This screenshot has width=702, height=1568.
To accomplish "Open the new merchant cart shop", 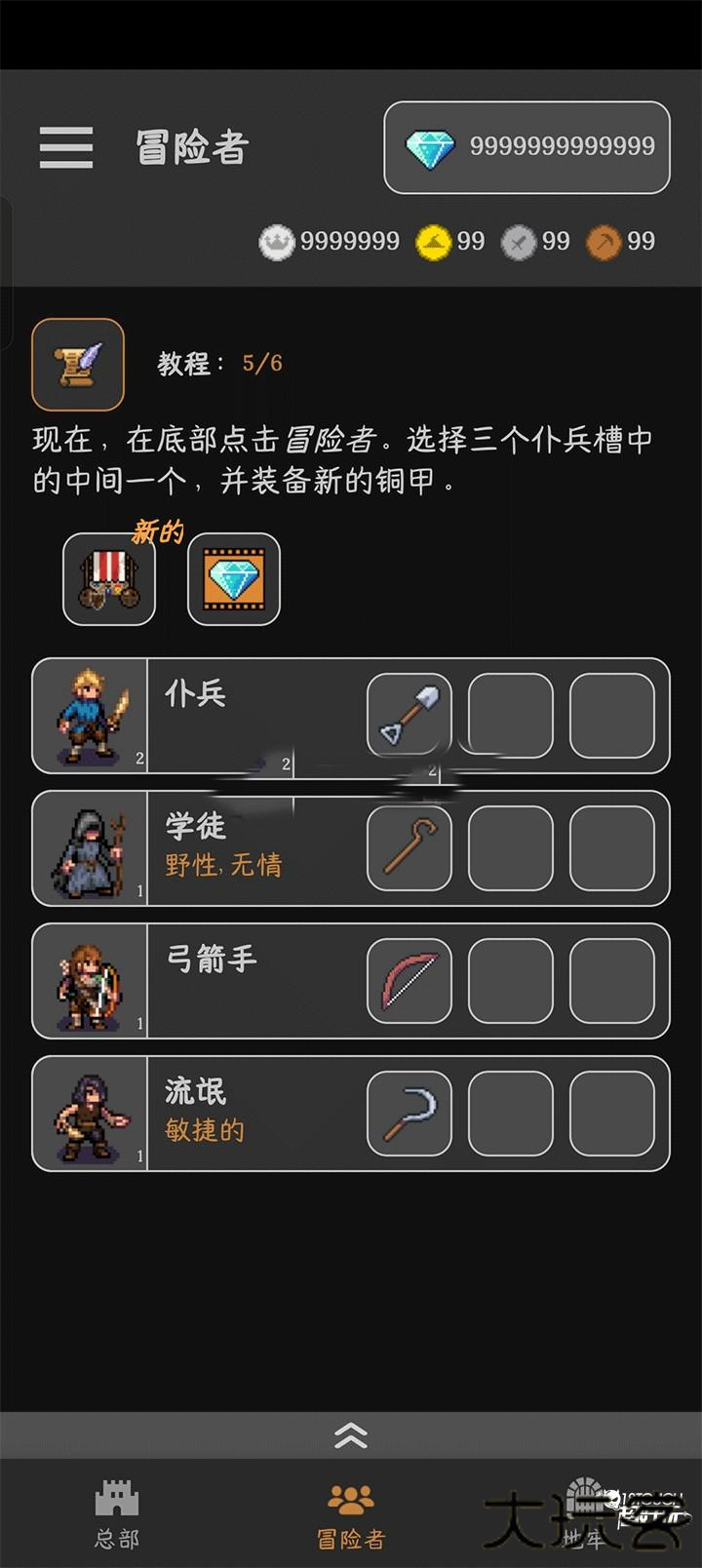I will point(109,579).
